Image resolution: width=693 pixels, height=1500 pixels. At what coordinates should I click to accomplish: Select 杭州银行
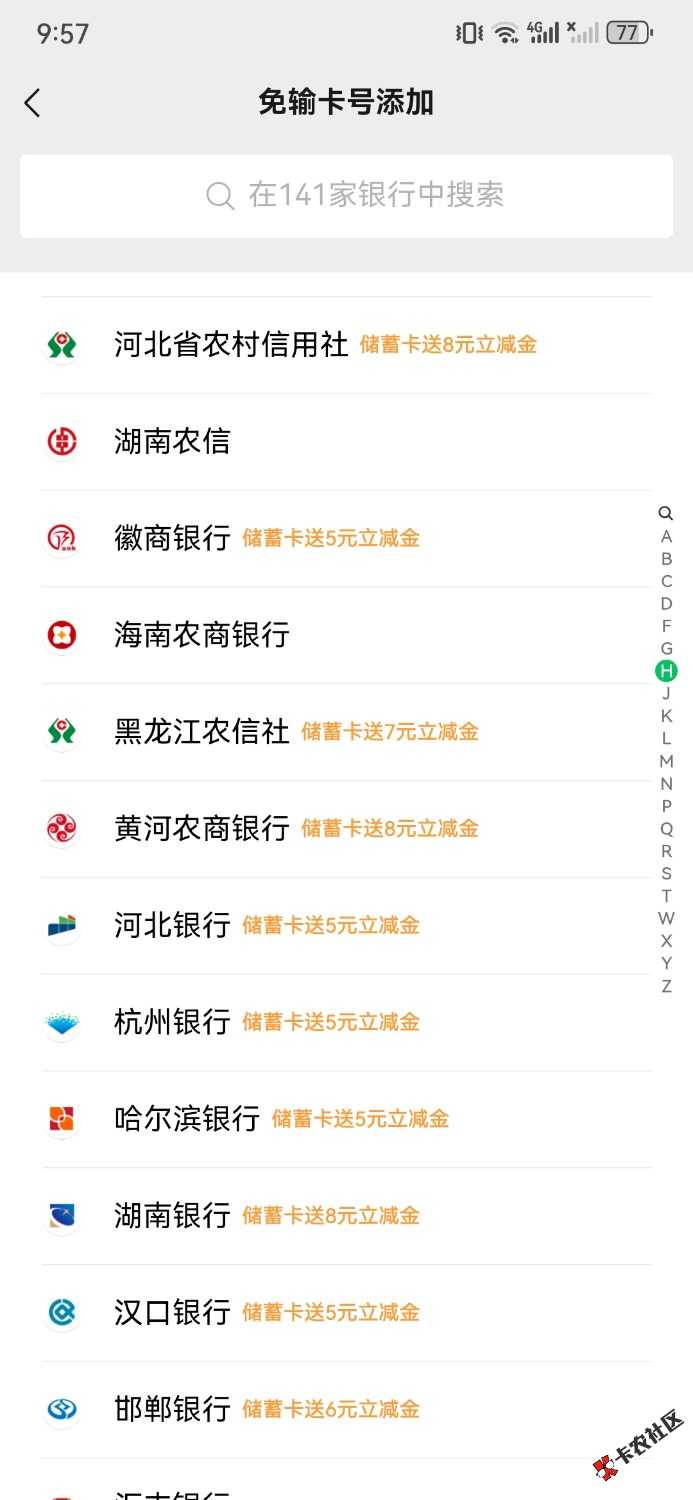point(172,1022)
